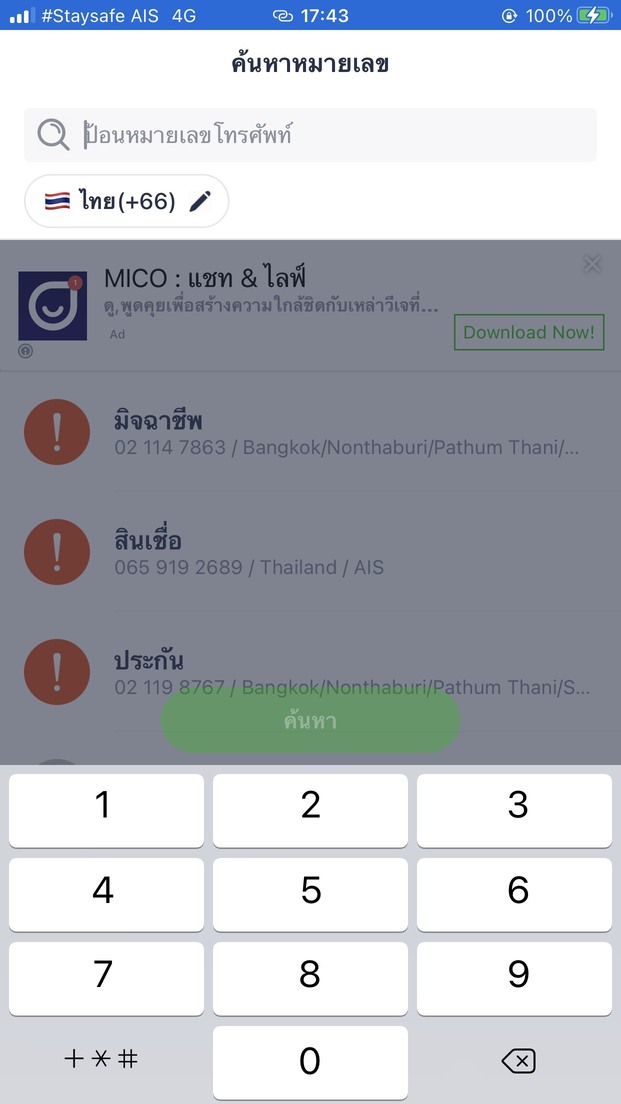Change the Thailand (+66) country code
The width and height of the screenshot is (621, 1104).
pos(127,201)
